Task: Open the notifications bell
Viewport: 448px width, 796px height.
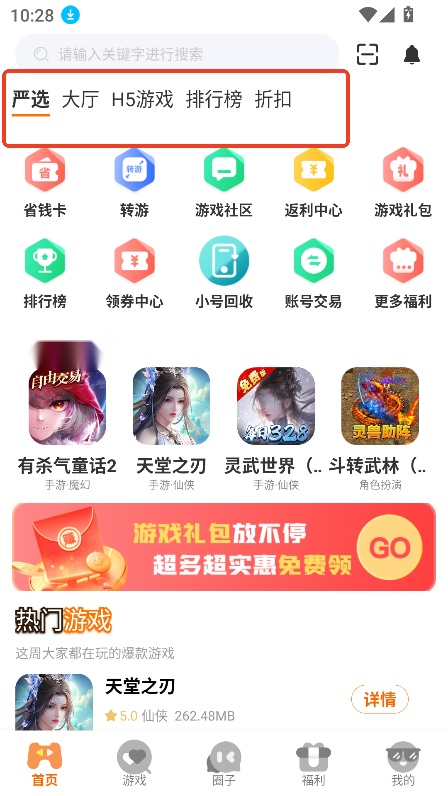Action: click(x=412, y=54)
